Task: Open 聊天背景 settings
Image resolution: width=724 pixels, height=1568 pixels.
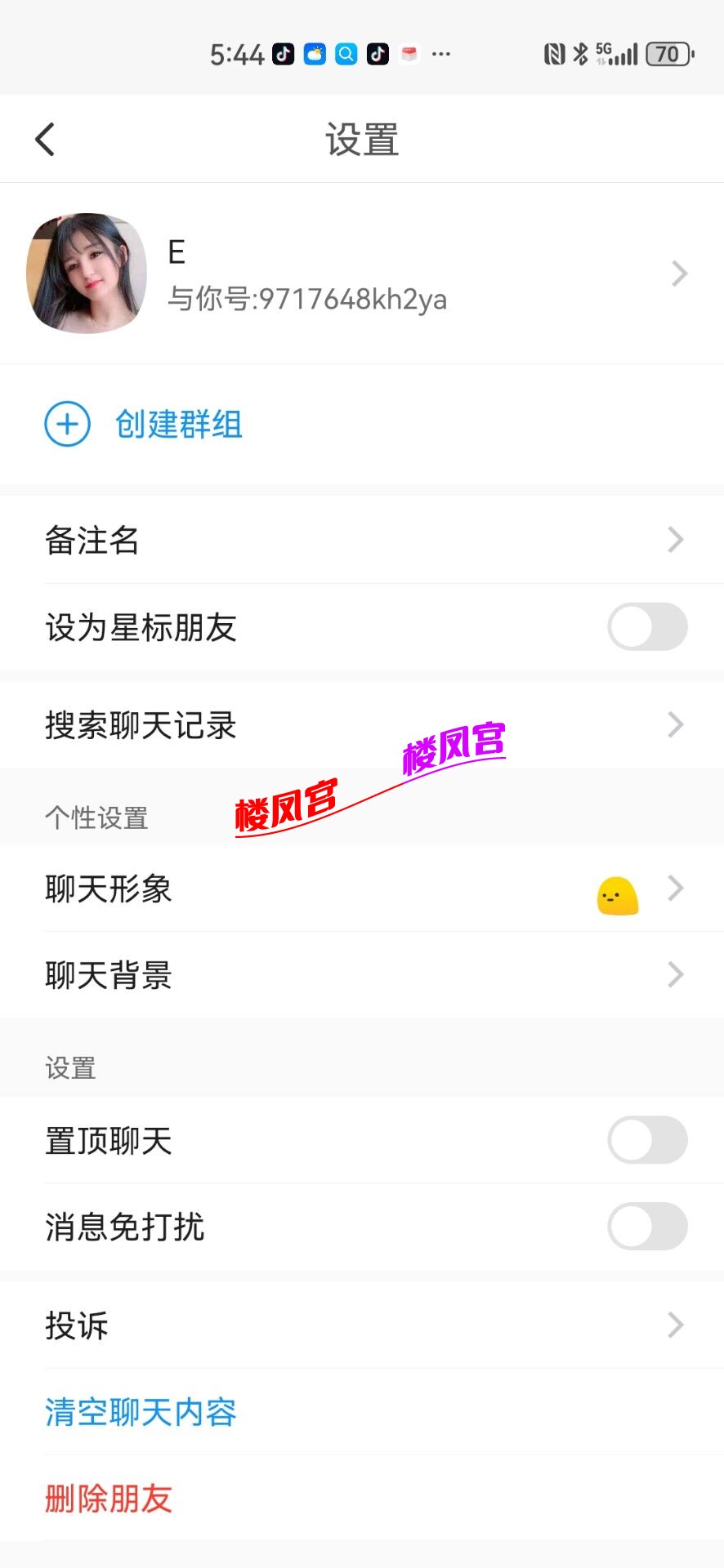Action: click(x=362, y=974)
